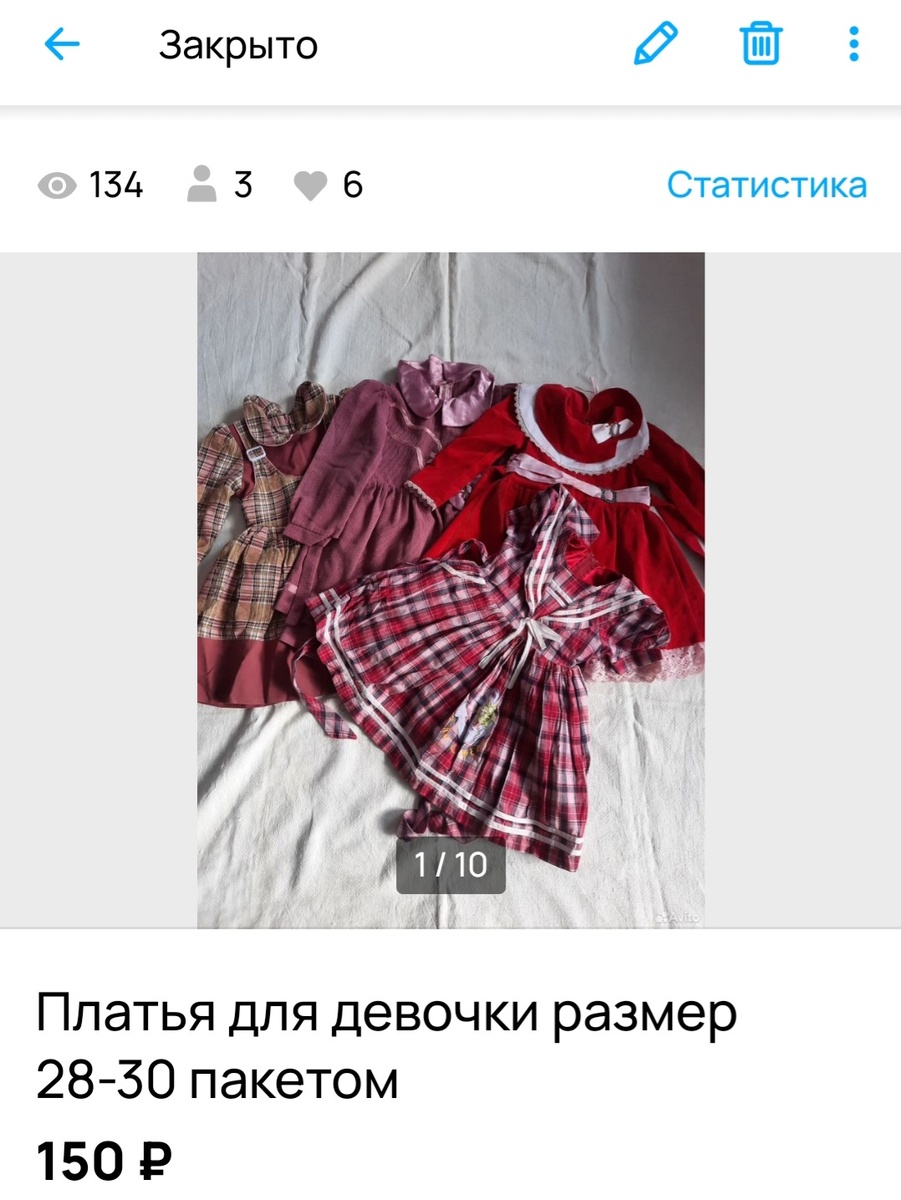Image resolution: width=901 pixels, height=1200 pixels.
Task: Open the overflow menu for more listing actions
Action: pos(852,44)
